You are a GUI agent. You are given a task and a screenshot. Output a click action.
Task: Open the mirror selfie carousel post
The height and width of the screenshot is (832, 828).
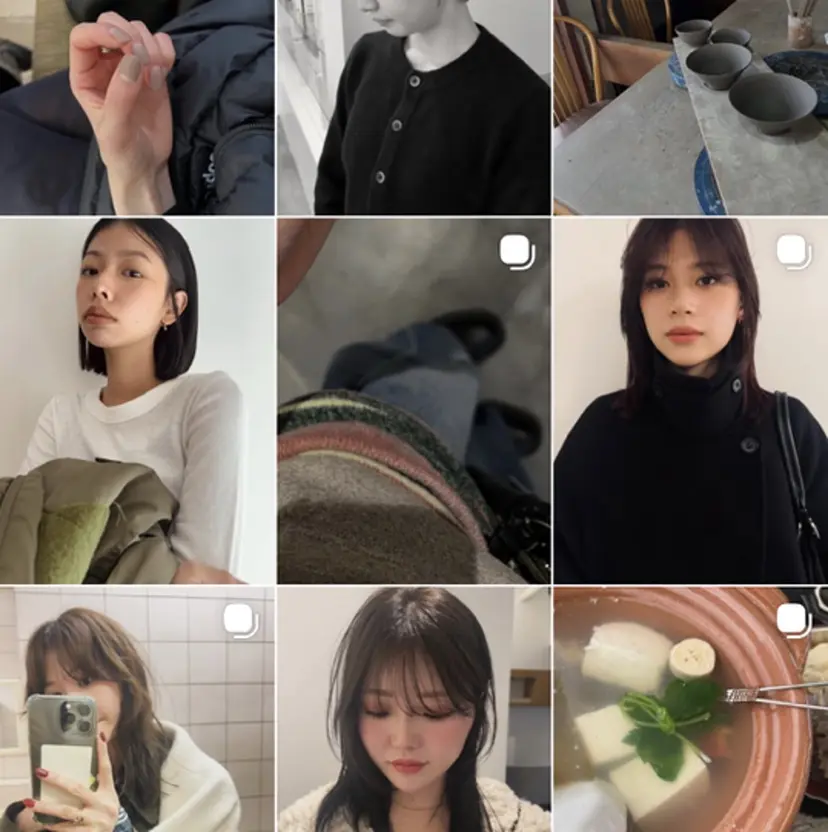[137, 710]
